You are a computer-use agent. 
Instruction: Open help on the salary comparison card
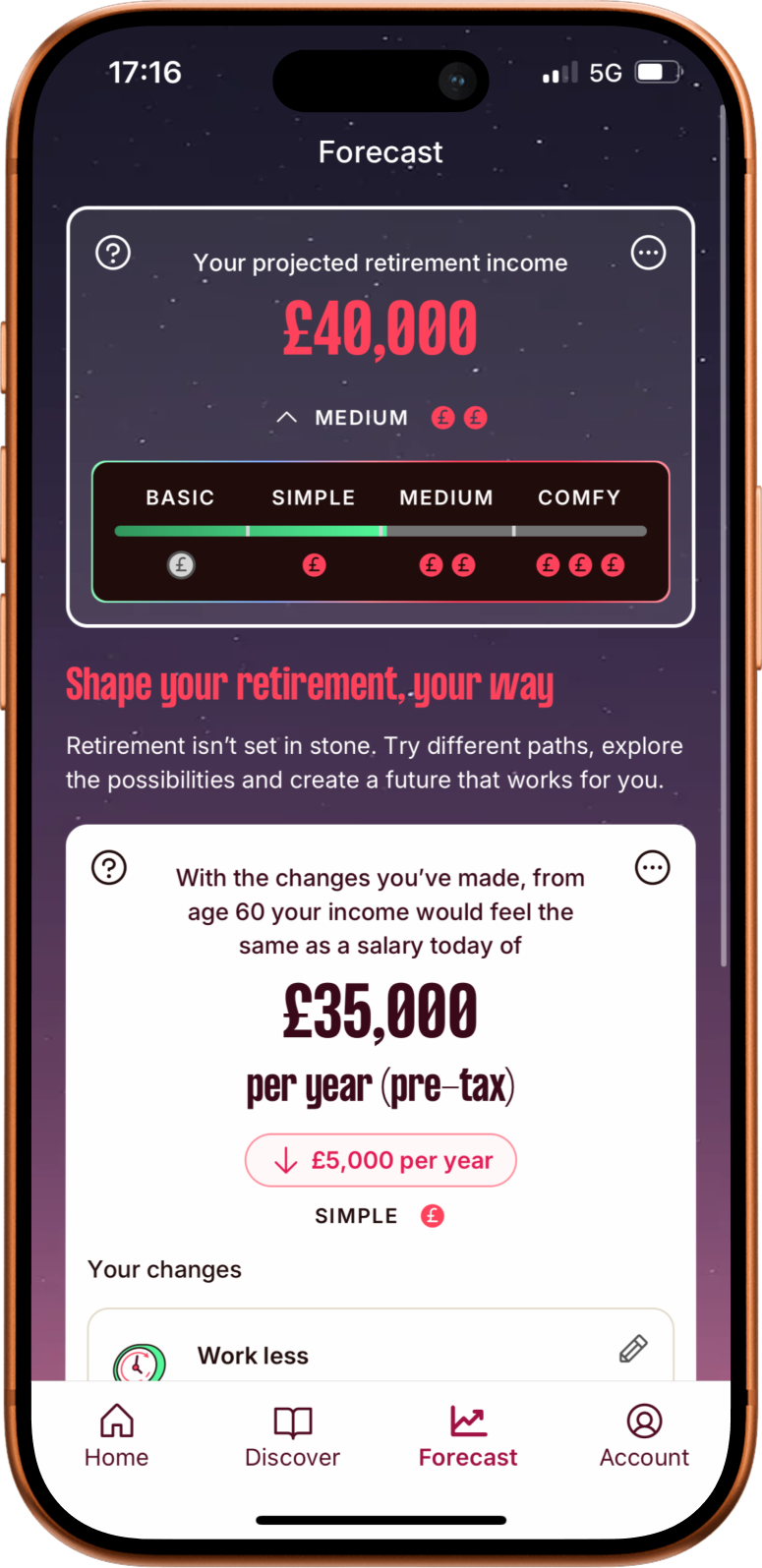(109, 868)
